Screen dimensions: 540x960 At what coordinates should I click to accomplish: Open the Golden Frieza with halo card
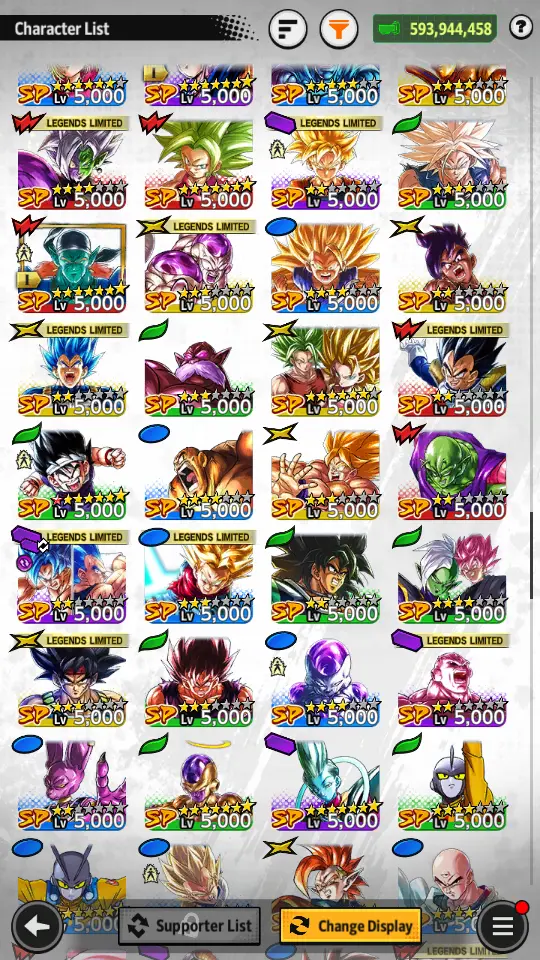click(x=198, y=782)
